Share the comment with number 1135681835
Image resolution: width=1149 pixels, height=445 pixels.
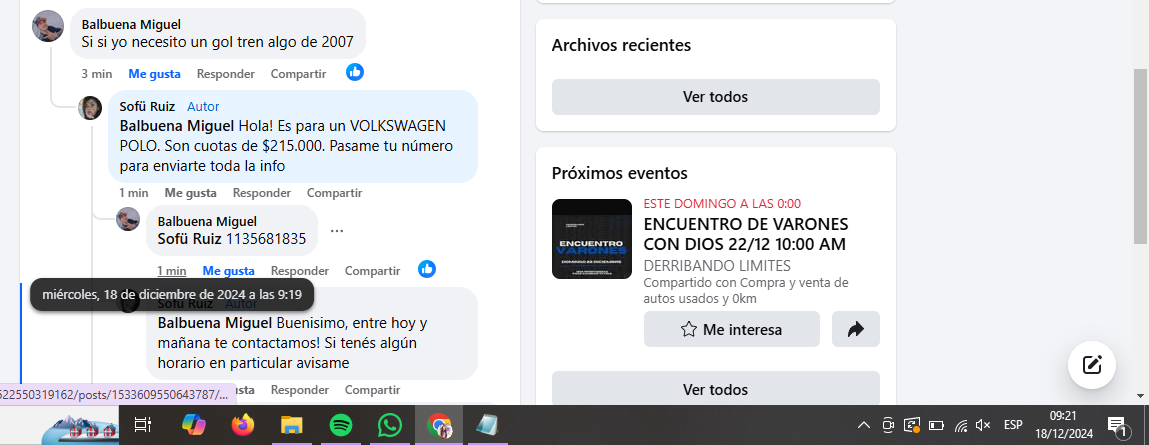(372, 270)
